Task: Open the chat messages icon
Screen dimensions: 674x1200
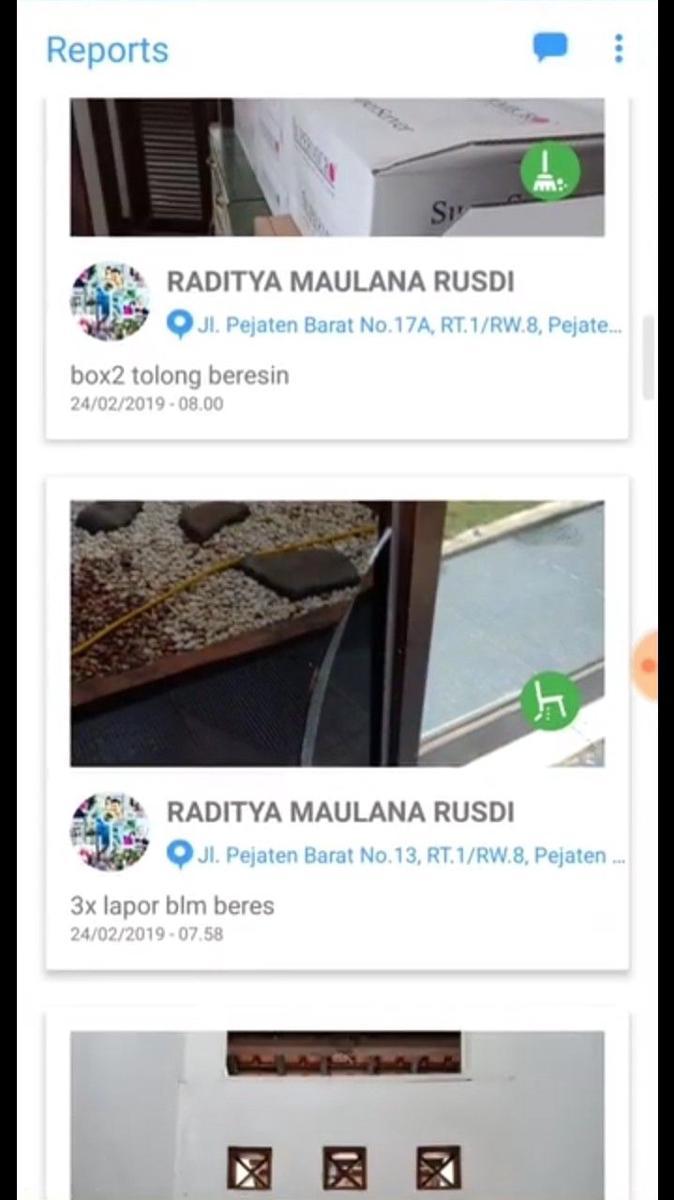Action: click(x=549, y=47)
